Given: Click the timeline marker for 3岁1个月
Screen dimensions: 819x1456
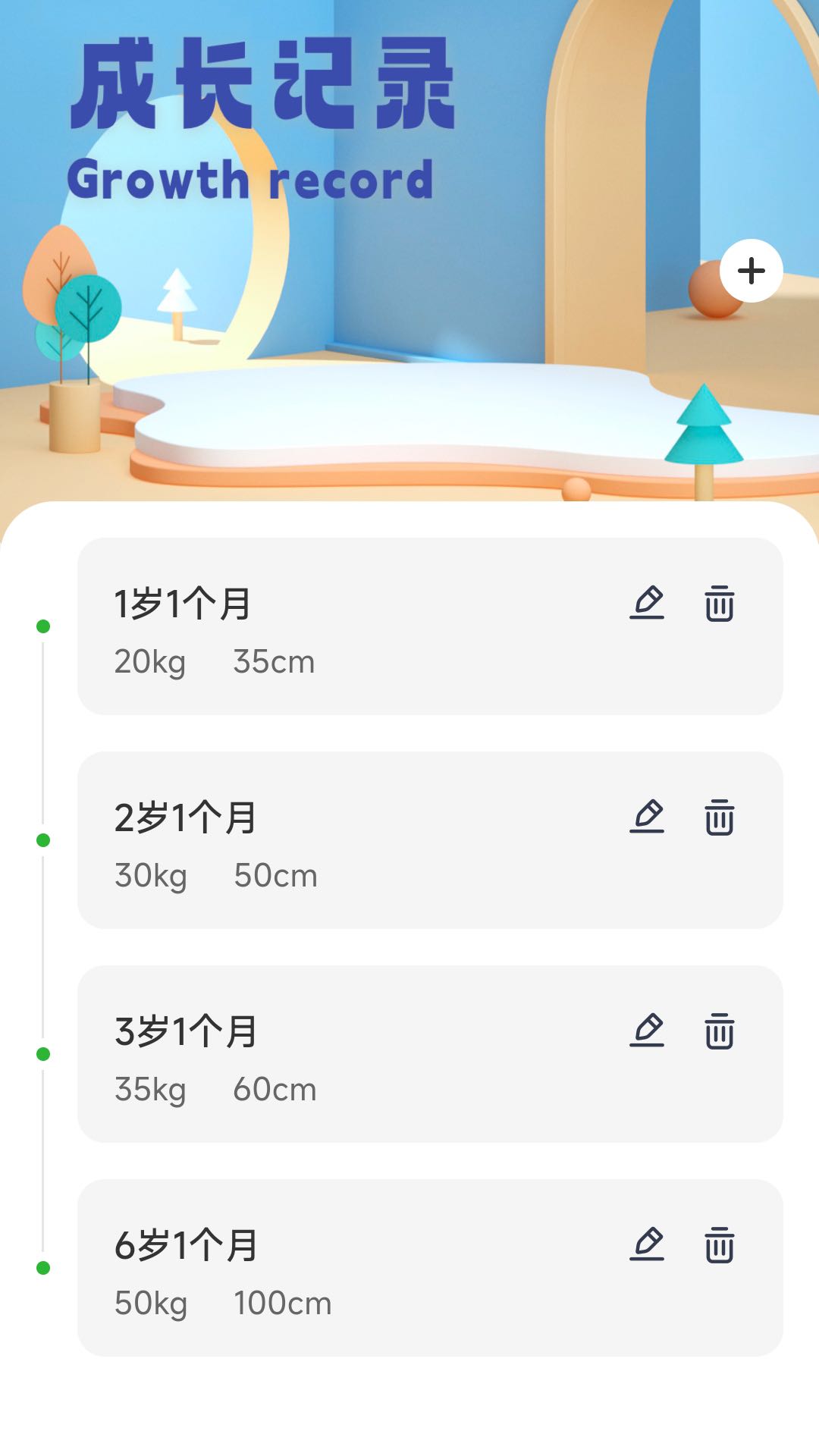Looking at the screenshot, I should pos(43,1053).
